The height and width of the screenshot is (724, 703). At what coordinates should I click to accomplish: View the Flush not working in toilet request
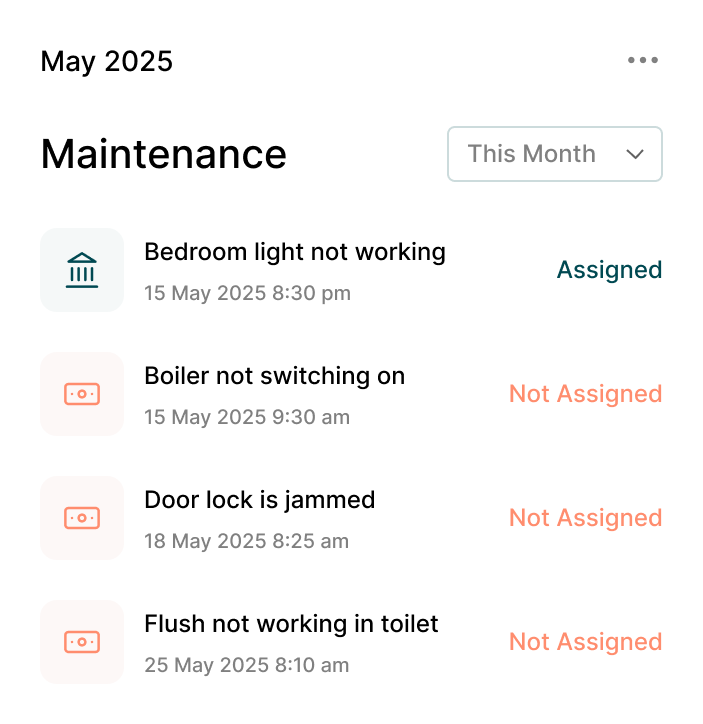click(351, 642)
